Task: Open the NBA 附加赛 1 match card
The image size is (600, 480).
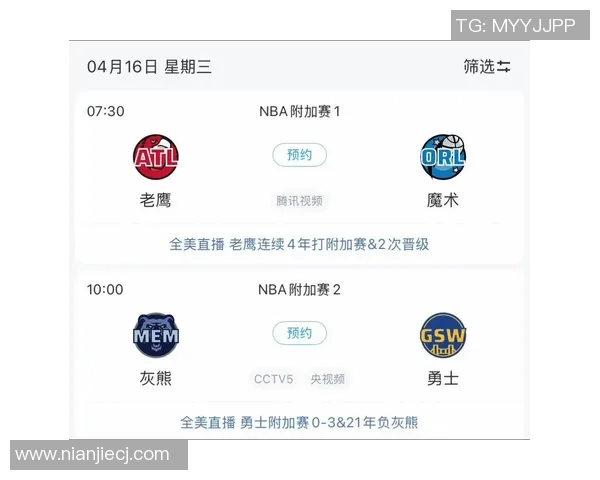Action: [x=299, y=111]
